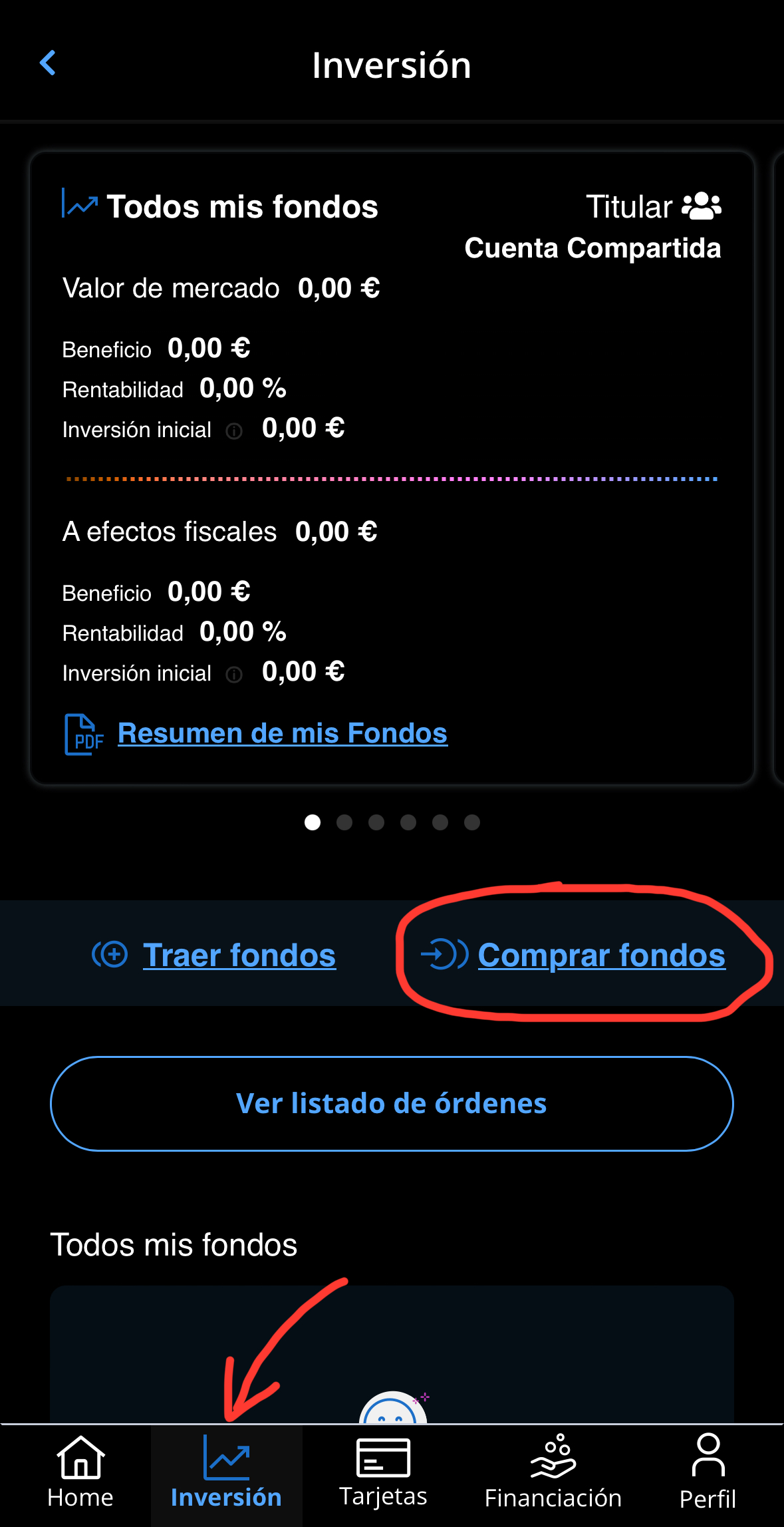Image resolution: width=784 pixels, height=1527 pixels.
Task: Open Comprar fondos
Action: coord(600,955)
